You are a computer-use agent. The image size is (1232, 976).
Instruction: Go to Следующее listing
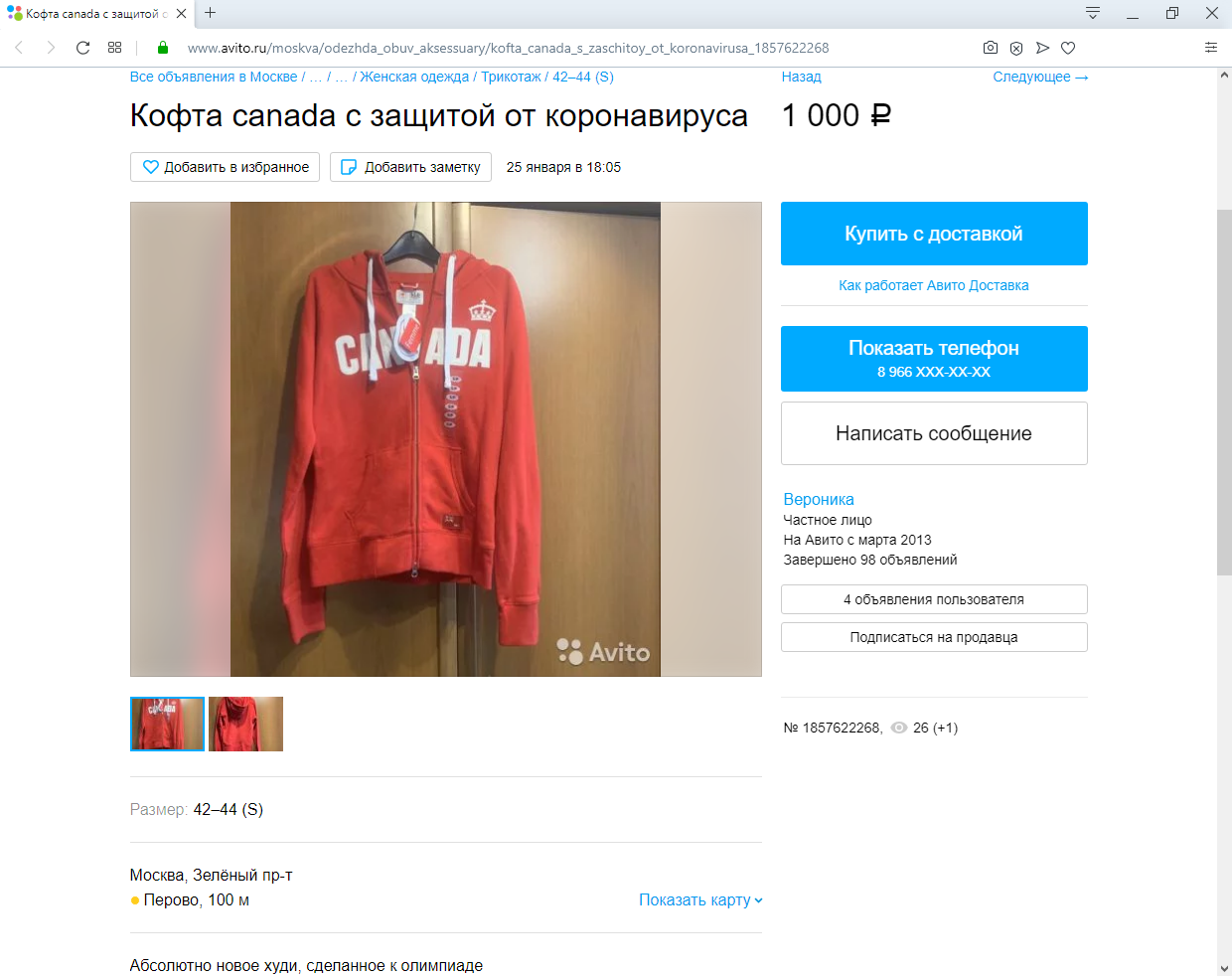pyautogui.click(x=1039, y=77)
